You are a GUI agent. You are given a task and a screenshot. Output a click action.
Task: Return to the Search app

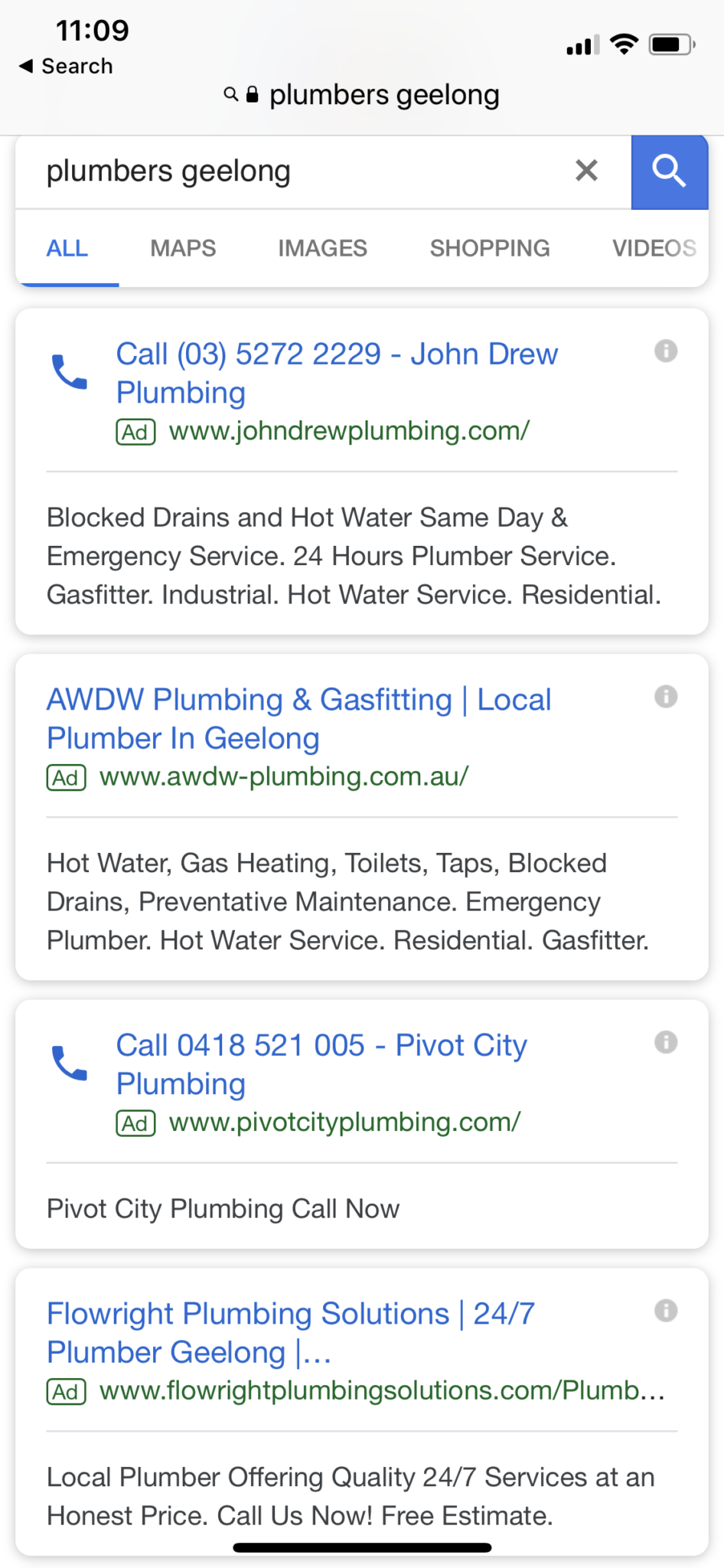pos(66,67)
